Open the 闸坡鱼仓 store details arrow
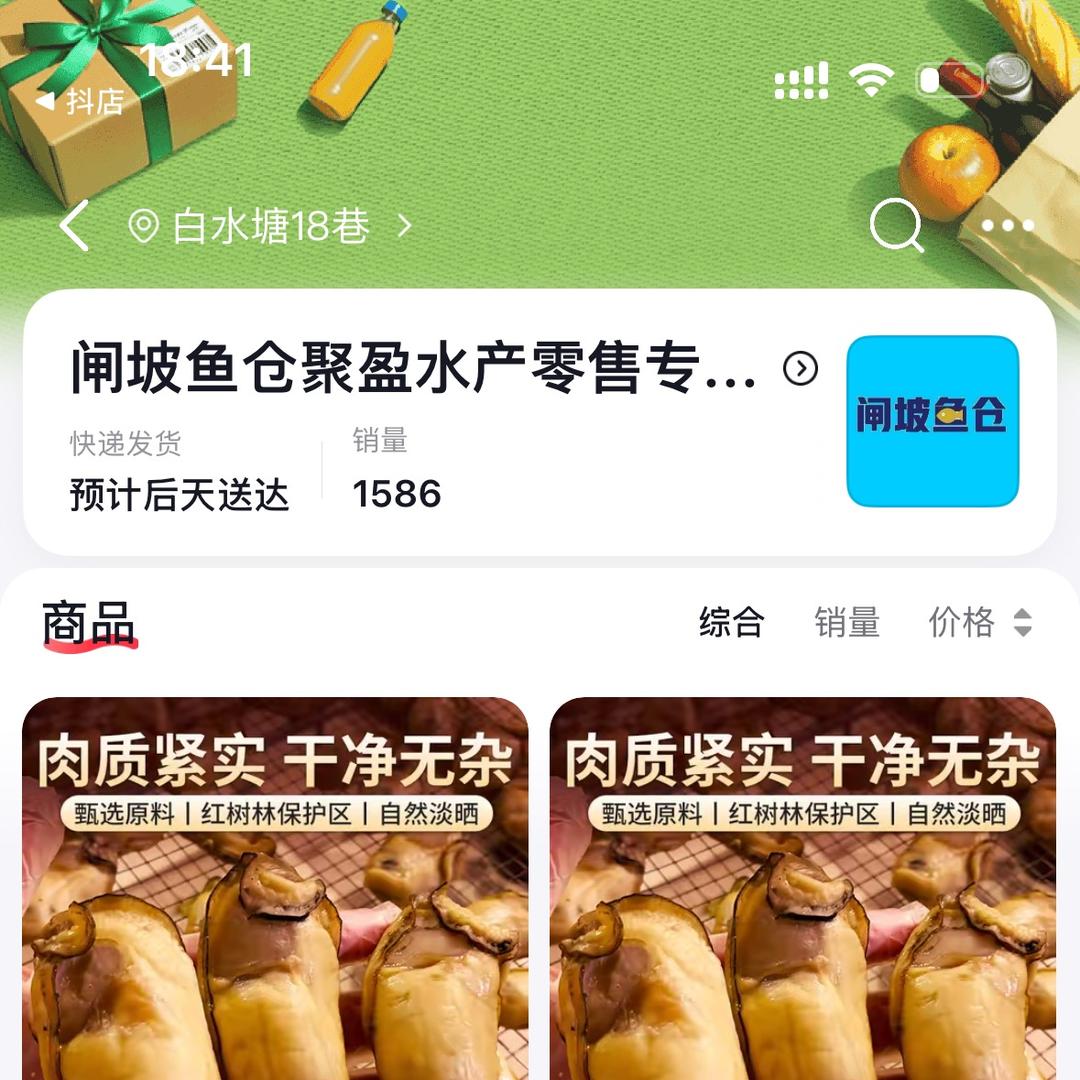The width and height of the screenshot is (1080, 1080). 800,369
